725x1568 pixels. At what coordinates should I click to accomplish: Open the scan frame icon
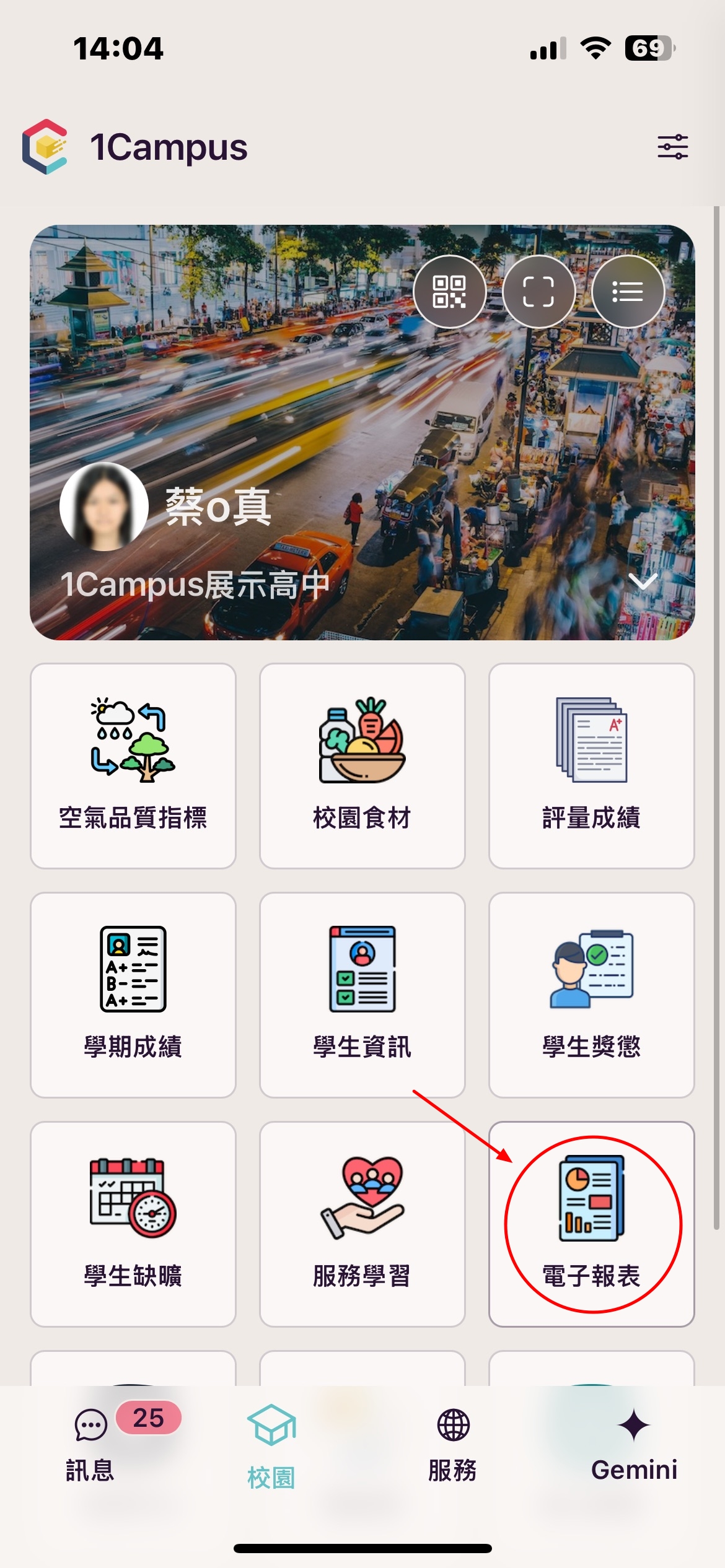(538, 292)
